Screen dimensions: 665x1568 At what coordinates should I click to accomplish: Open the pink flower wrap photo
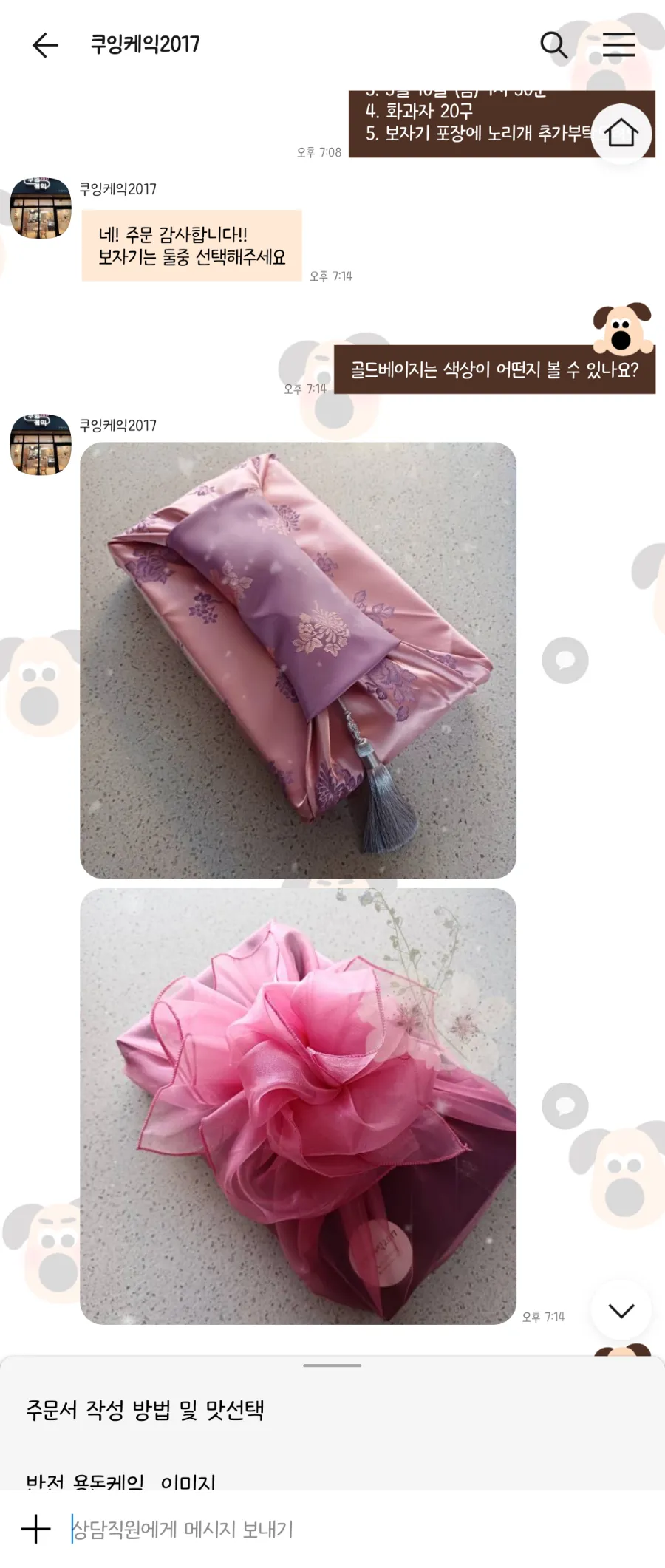pyautogui.click(x=298, y=1105)
